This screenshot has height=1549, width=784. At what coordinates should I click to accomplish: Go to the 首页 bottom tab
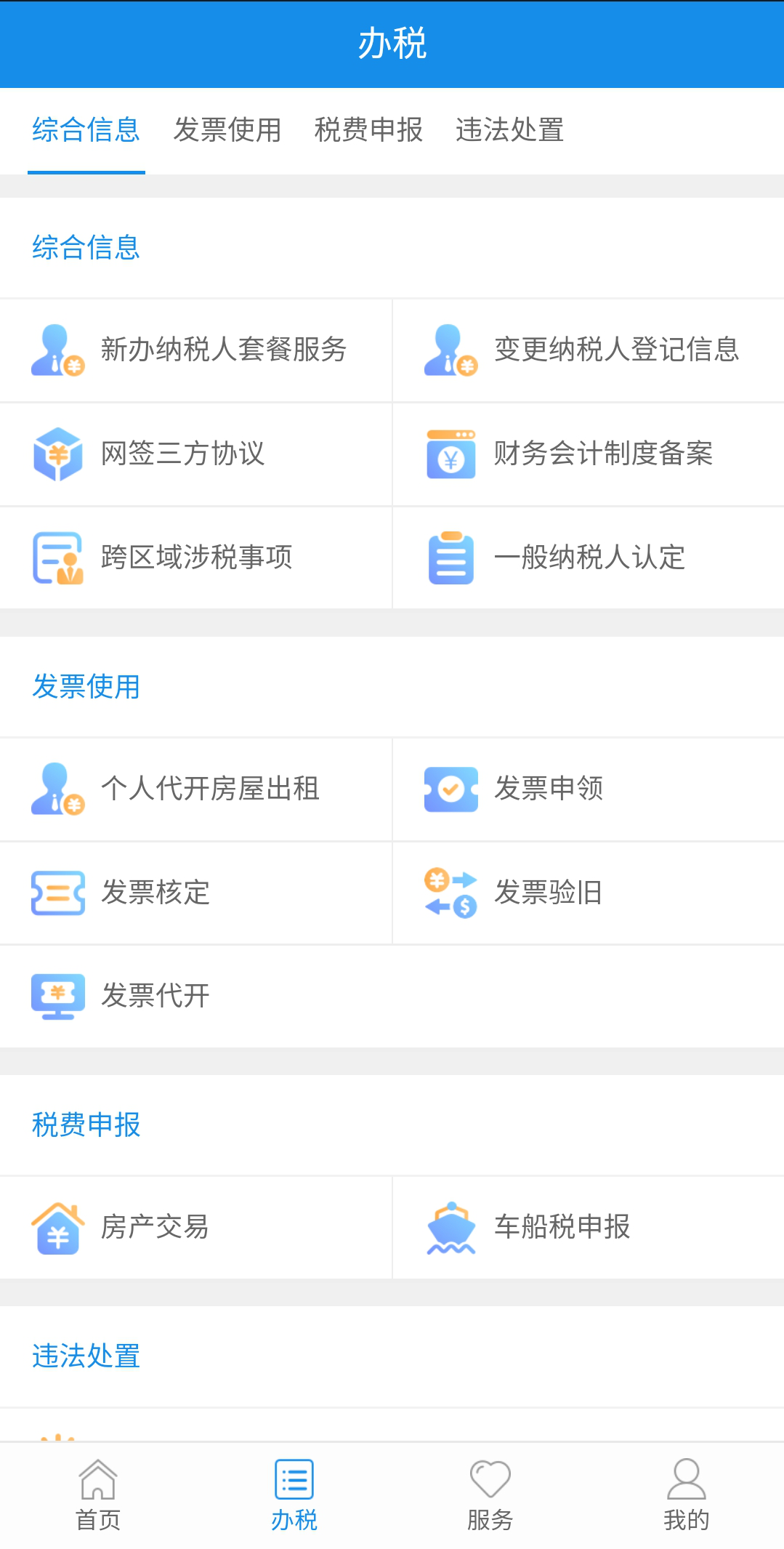(x=98, y=1496)
